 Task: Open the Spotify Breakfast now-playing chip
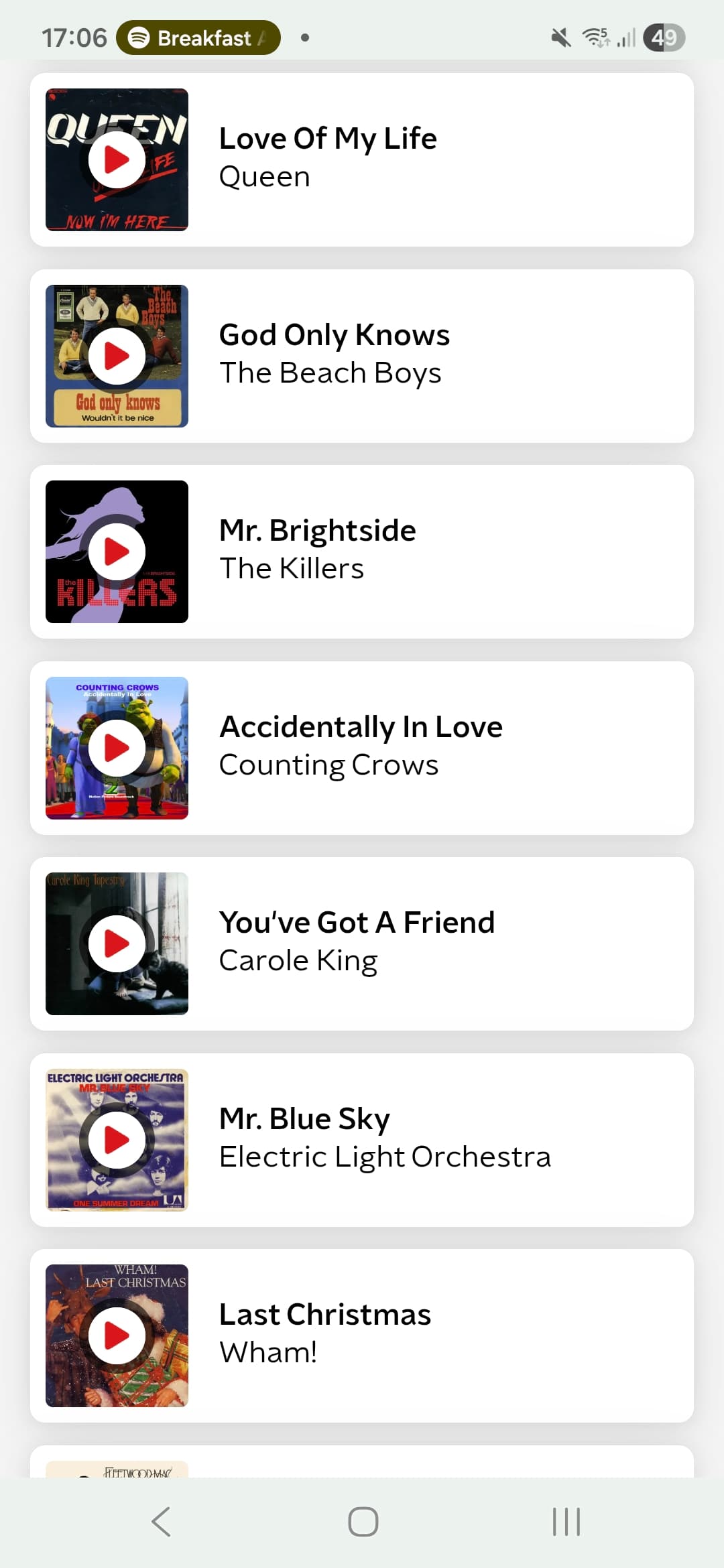click(x=198, y=38)
